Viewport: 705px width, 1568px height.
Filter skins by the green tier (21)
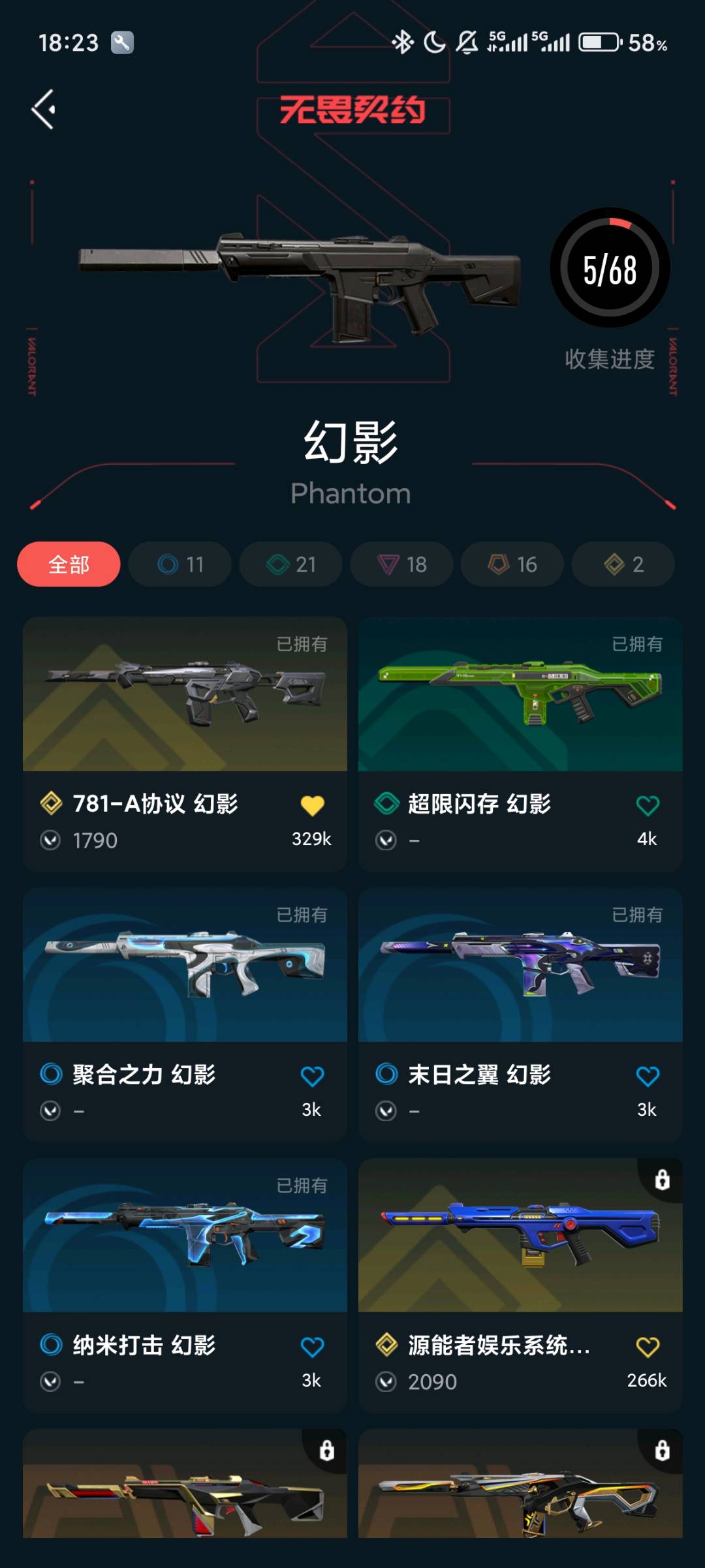point(291,564)
